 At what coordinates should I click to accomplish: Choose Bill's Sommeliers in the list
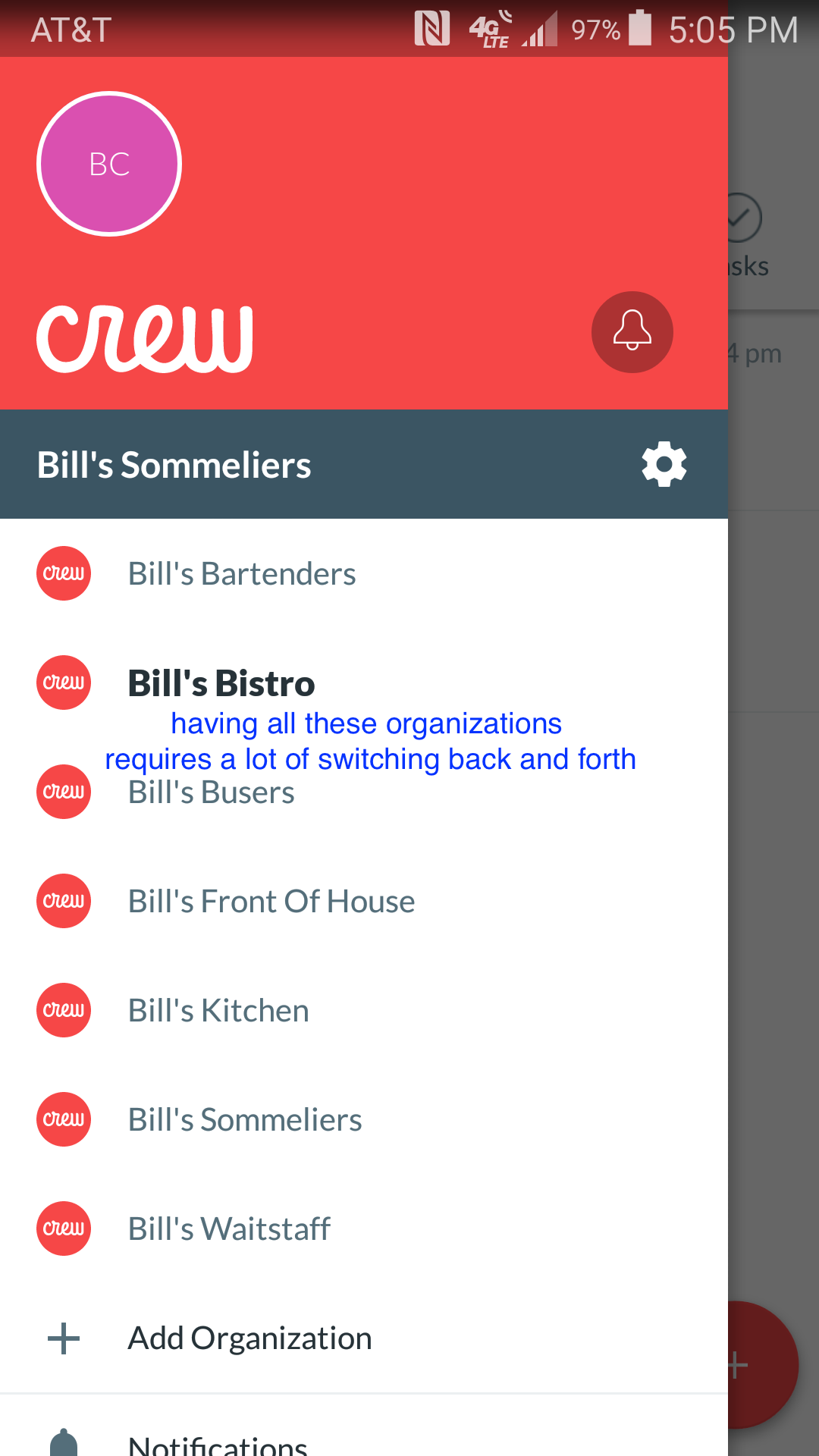(x=364, y=1119)
